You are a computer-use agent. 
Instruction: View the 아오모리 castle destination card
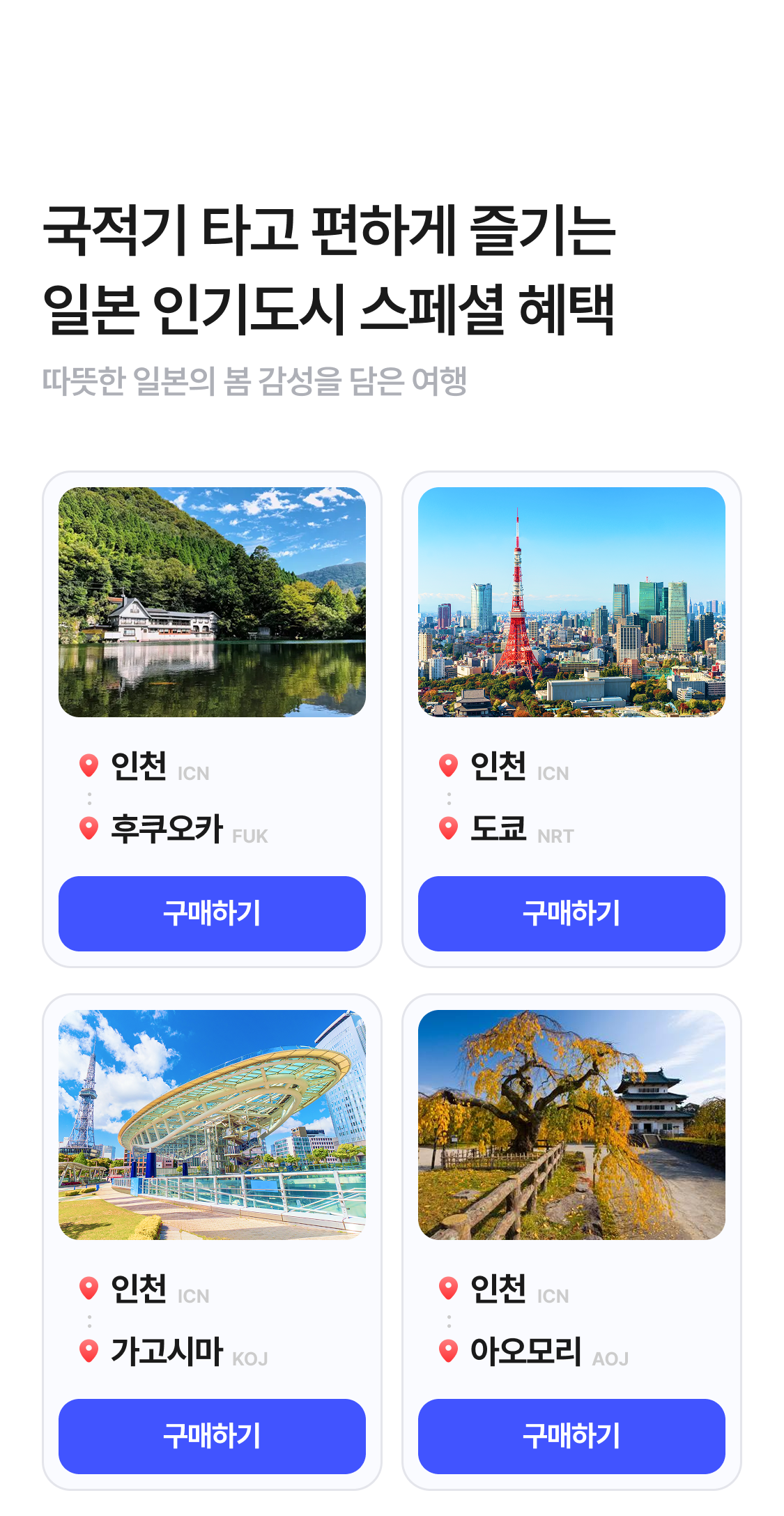tap(571, 1124)
